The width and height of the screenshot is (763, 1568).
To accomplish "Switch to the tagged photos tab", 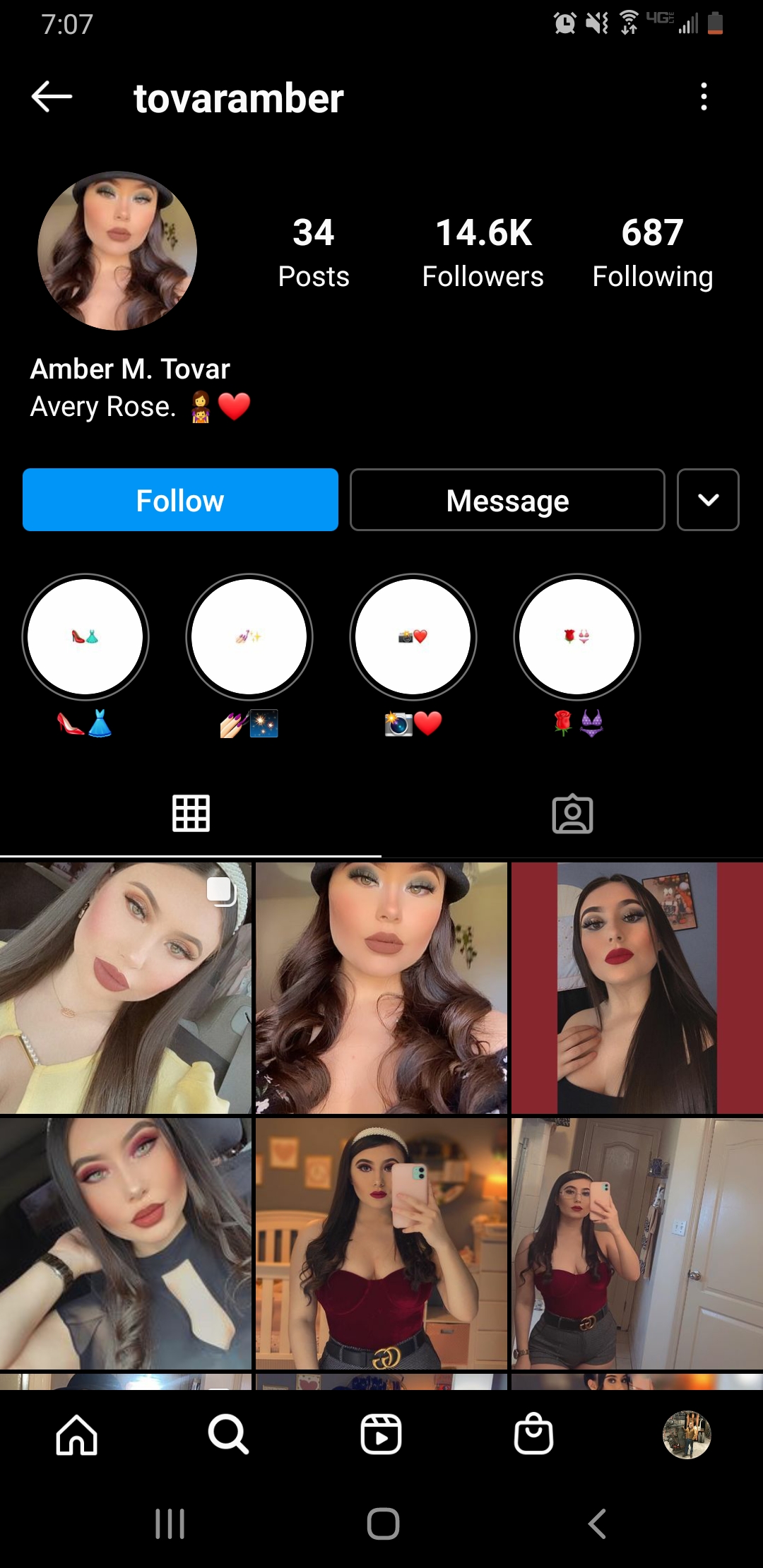I will click(572, 814).
